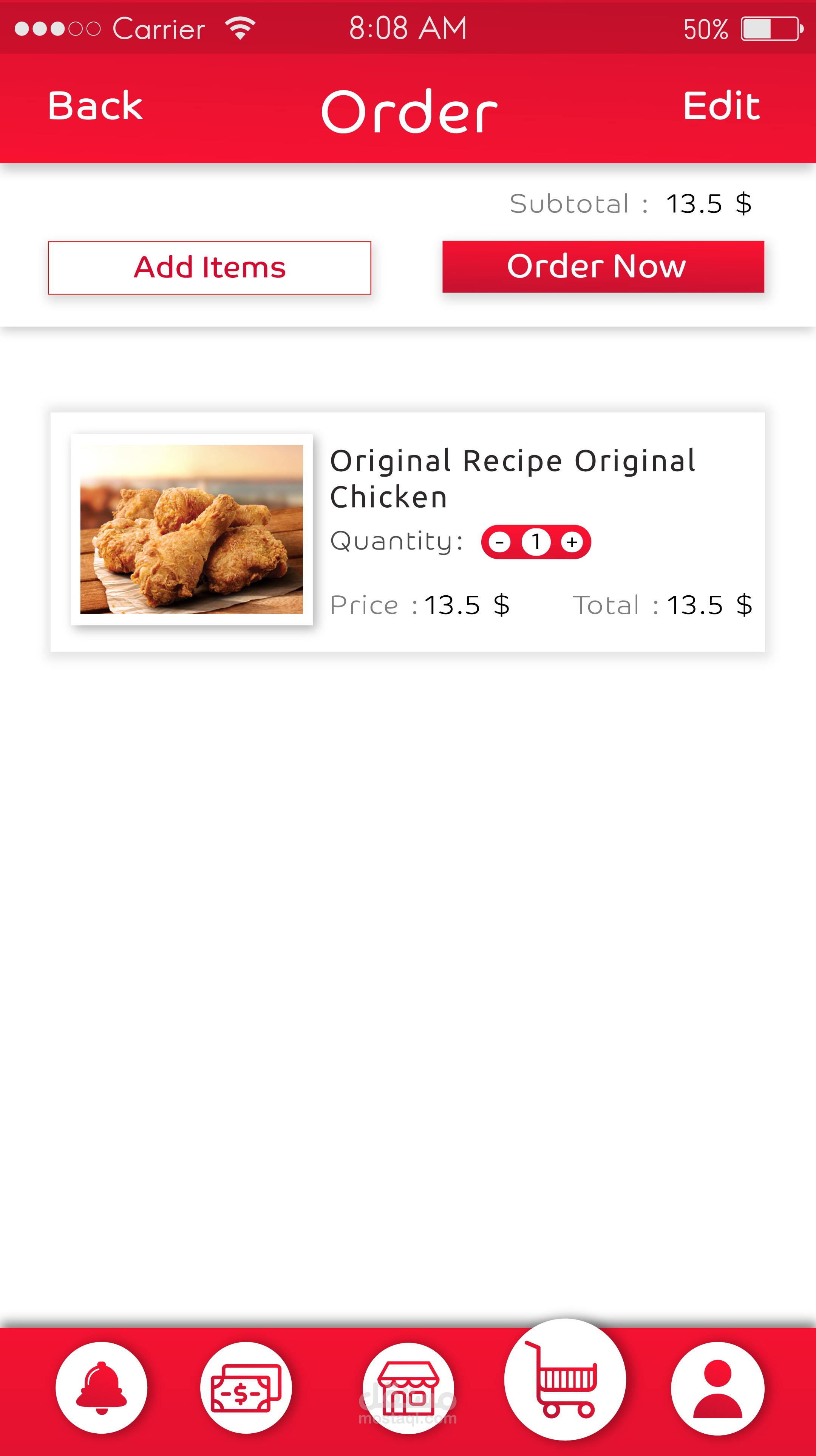
Task: Tap the Add Items button
Action: pyautogui.click(x=209, y=267)
